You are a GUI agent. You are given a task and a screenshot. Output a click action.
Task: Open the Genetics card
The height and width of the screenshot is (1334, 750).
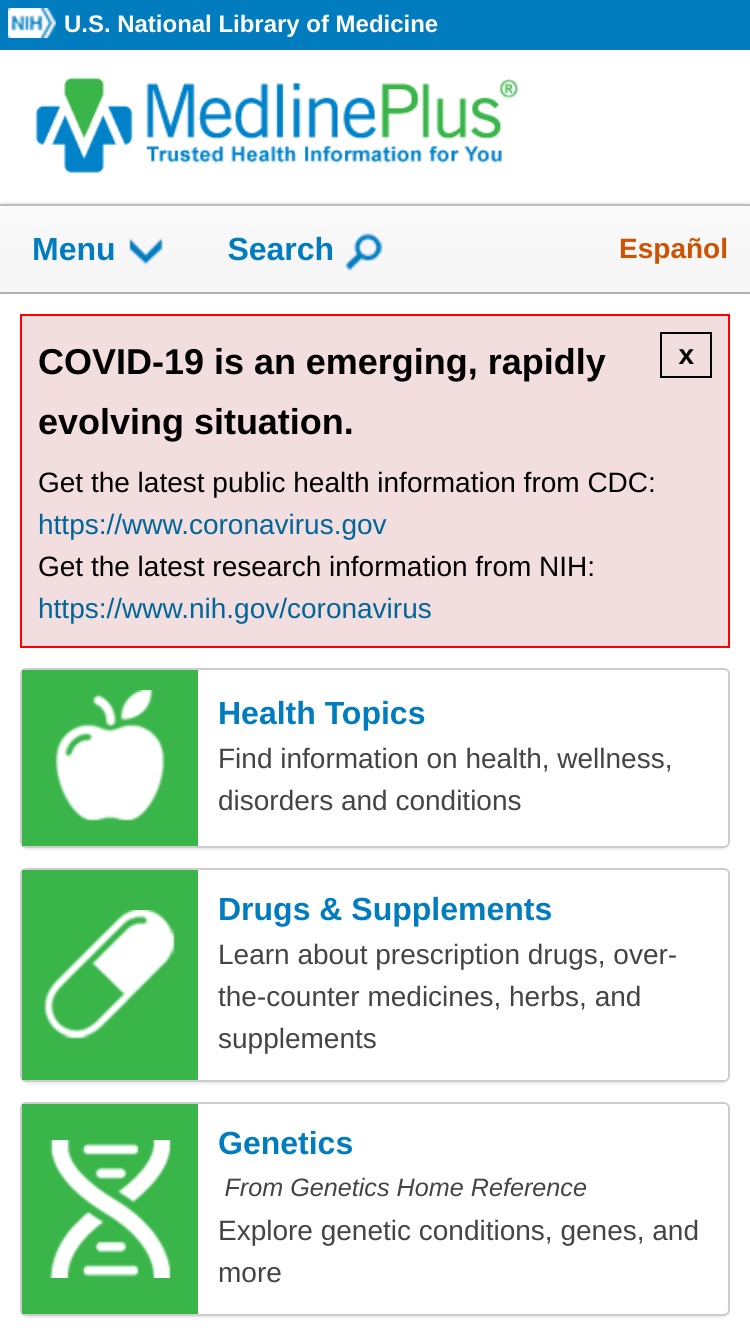[x=375, y=1209]
